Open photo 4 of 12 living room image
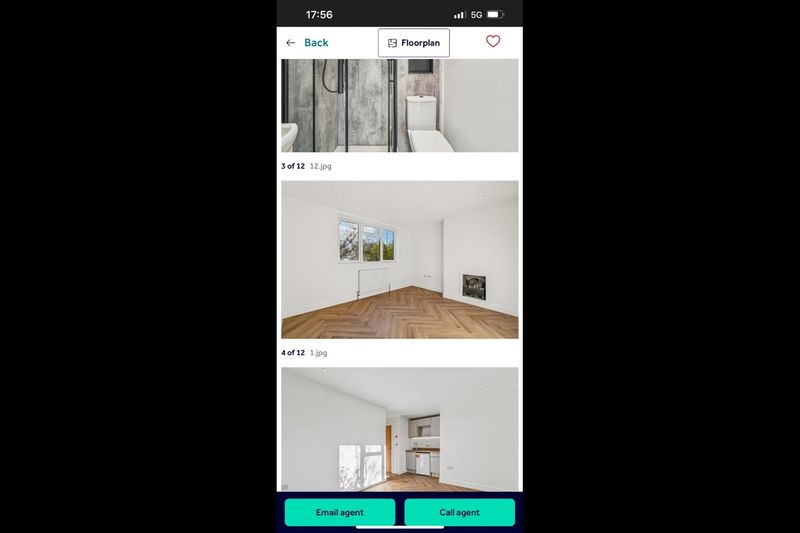Image resolution: width=800 pixels, height=533 pixels. (x=399, y=260)
